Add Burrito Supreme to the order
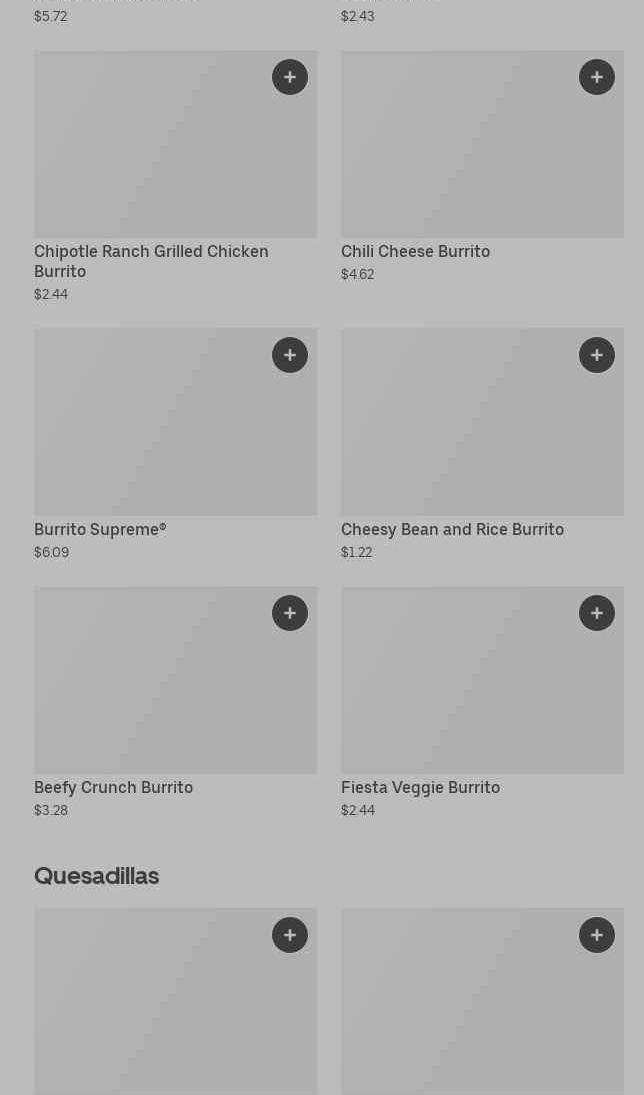Image resolution: width=644 pixels, height=1095 pixels. tap(290, 355)
